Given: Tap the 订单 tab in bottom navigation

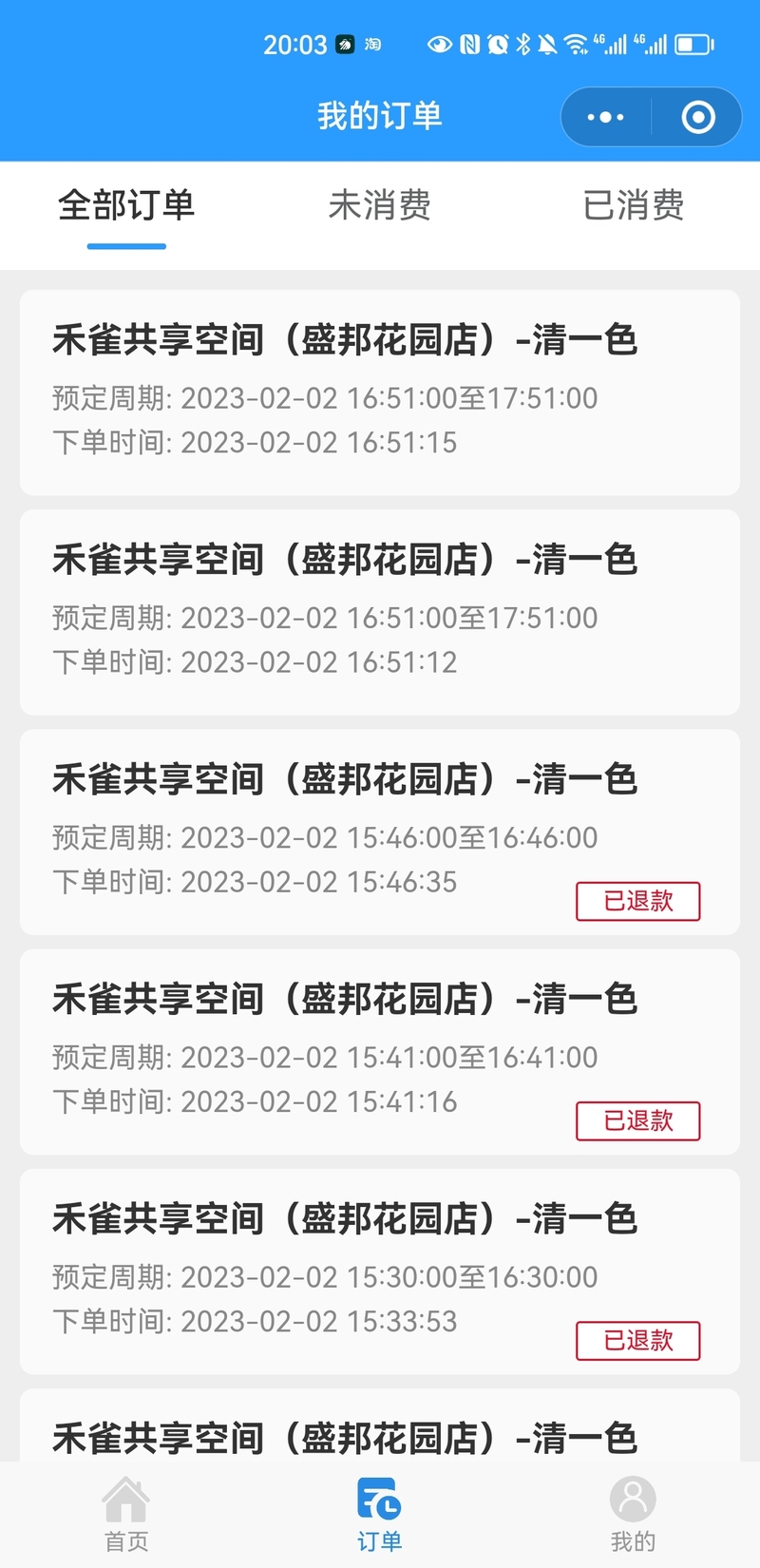Looking at the screenshot, I should click(x=380, y=1515).
